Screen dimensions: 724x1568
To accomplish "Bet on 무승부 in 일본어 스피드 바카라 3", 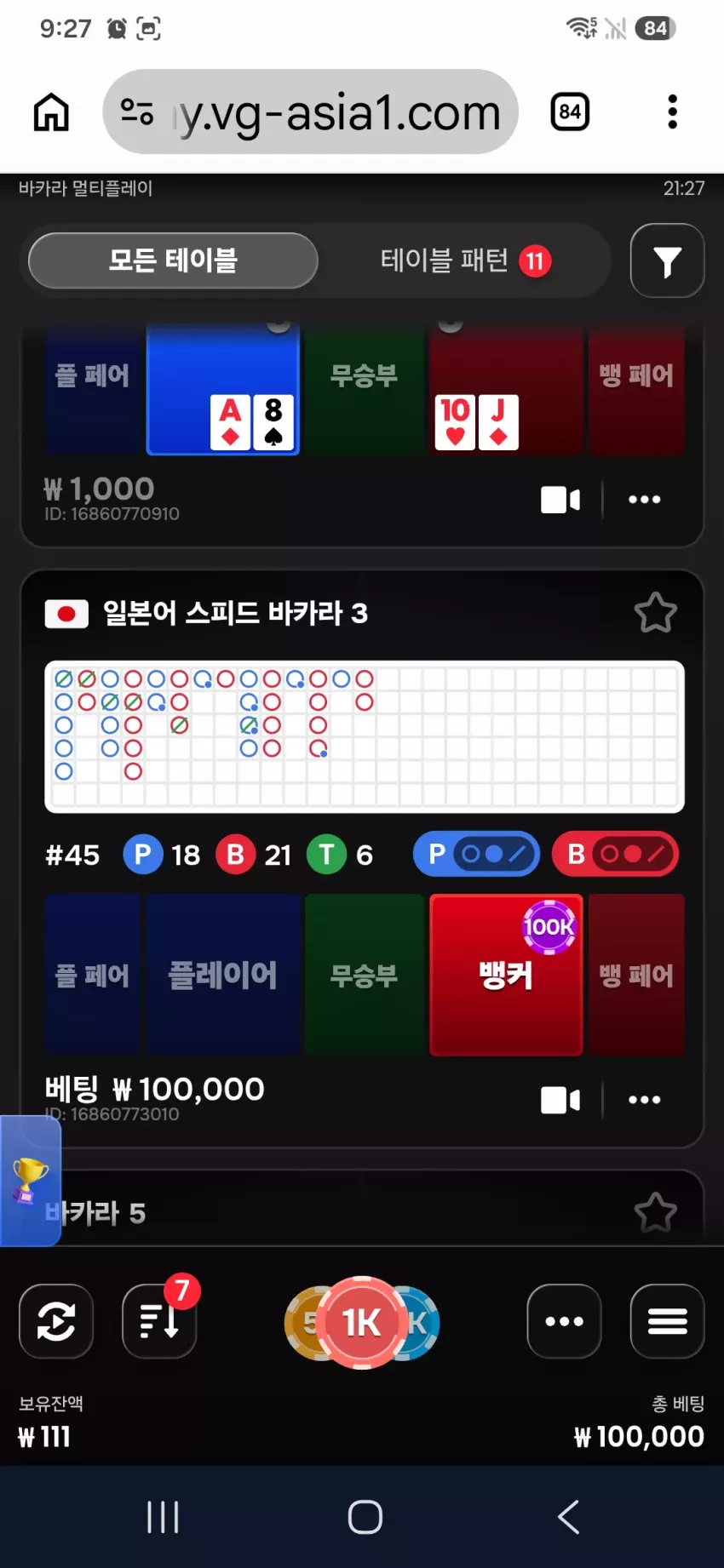I will (365, 975).
